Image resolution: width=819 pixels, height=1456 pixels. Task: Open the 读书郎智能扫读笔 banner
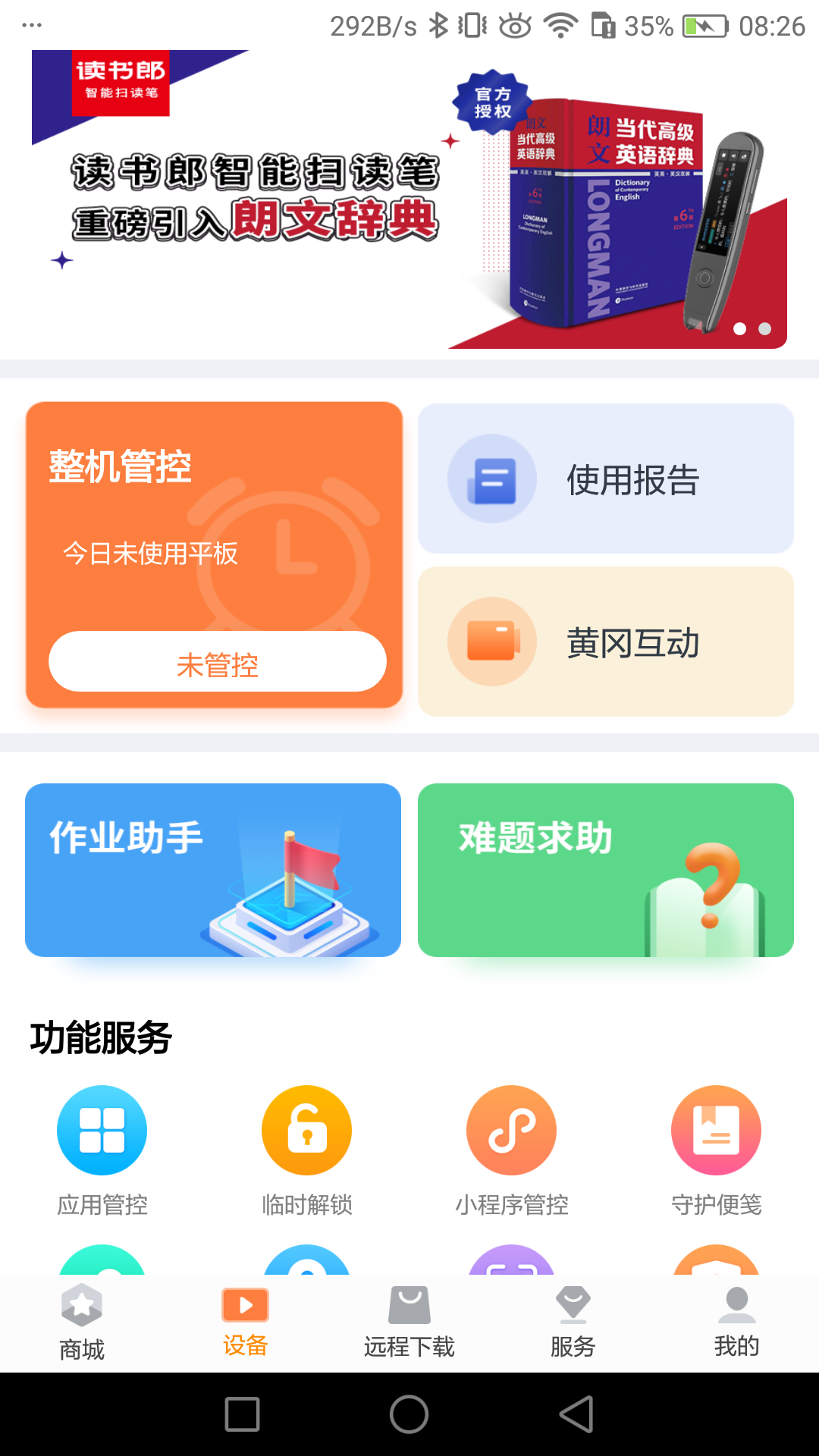[x=409, y=199]
